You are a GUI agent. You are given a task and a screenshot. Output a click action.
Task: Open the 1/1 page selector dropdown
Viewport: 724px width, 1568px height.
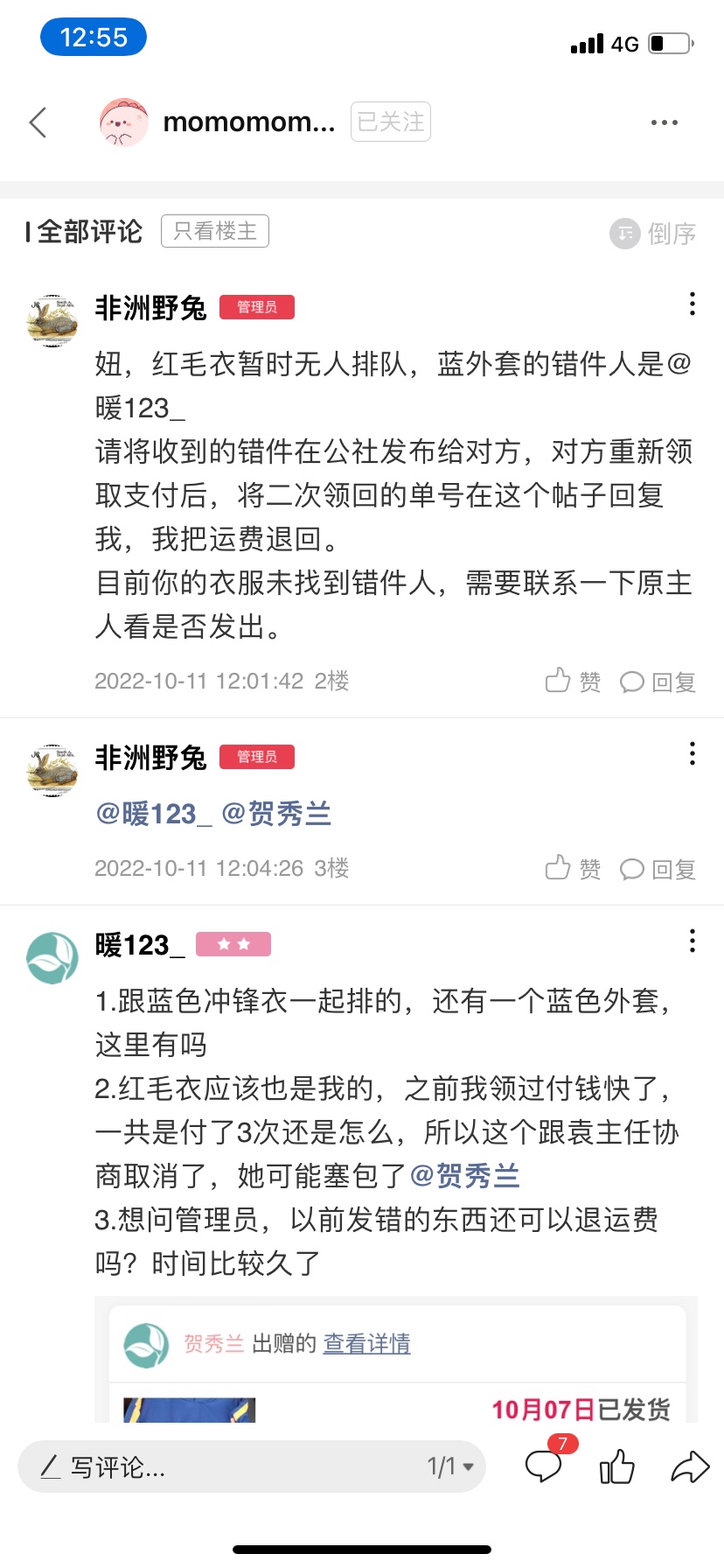pos(450,1466)
